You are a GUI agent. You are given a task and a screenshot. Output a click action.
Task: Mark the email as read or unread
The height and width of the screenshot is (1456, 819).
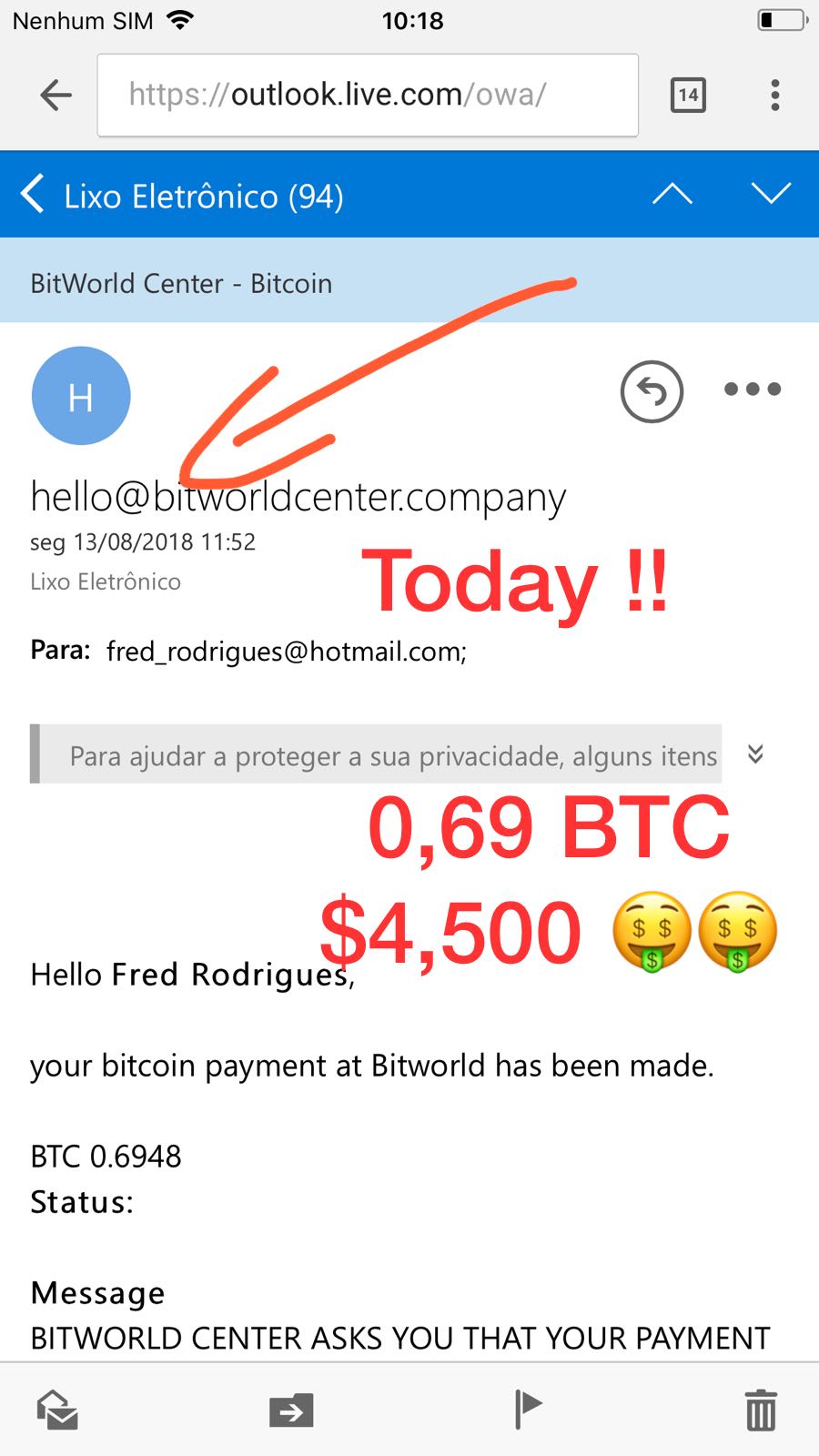coord(56,1410)
